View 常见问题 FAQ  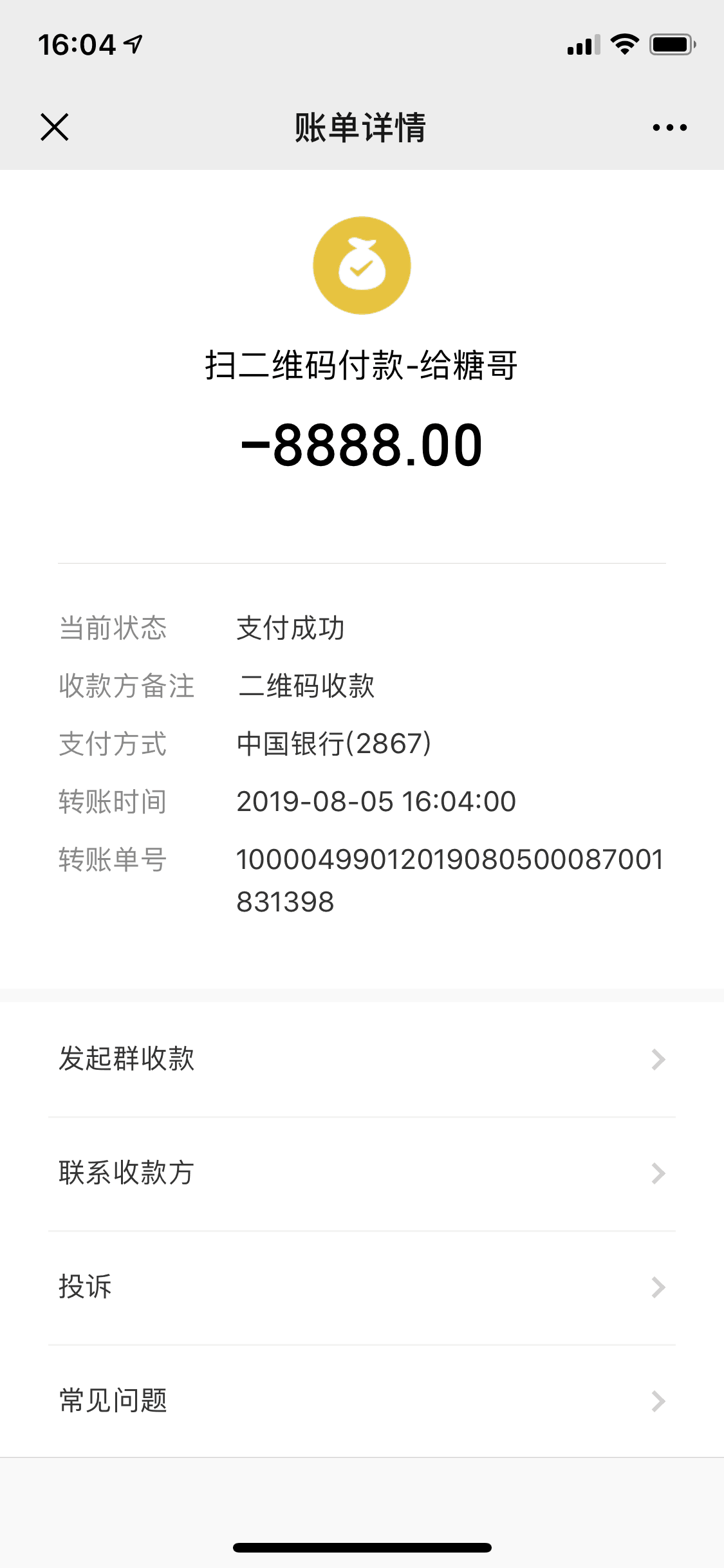tap(362, 1401)
